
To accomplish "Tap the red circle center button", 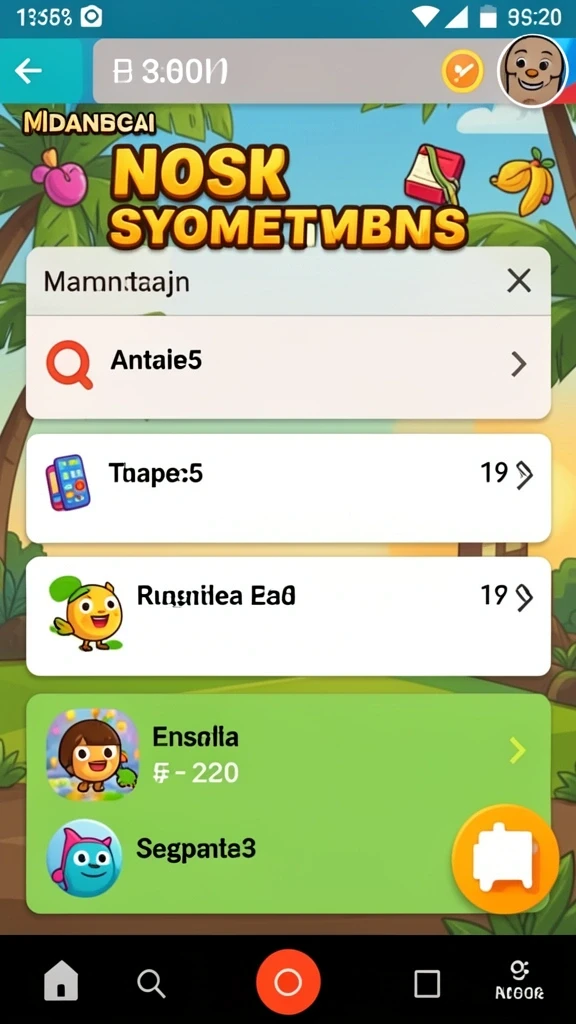I will point(288,982).
